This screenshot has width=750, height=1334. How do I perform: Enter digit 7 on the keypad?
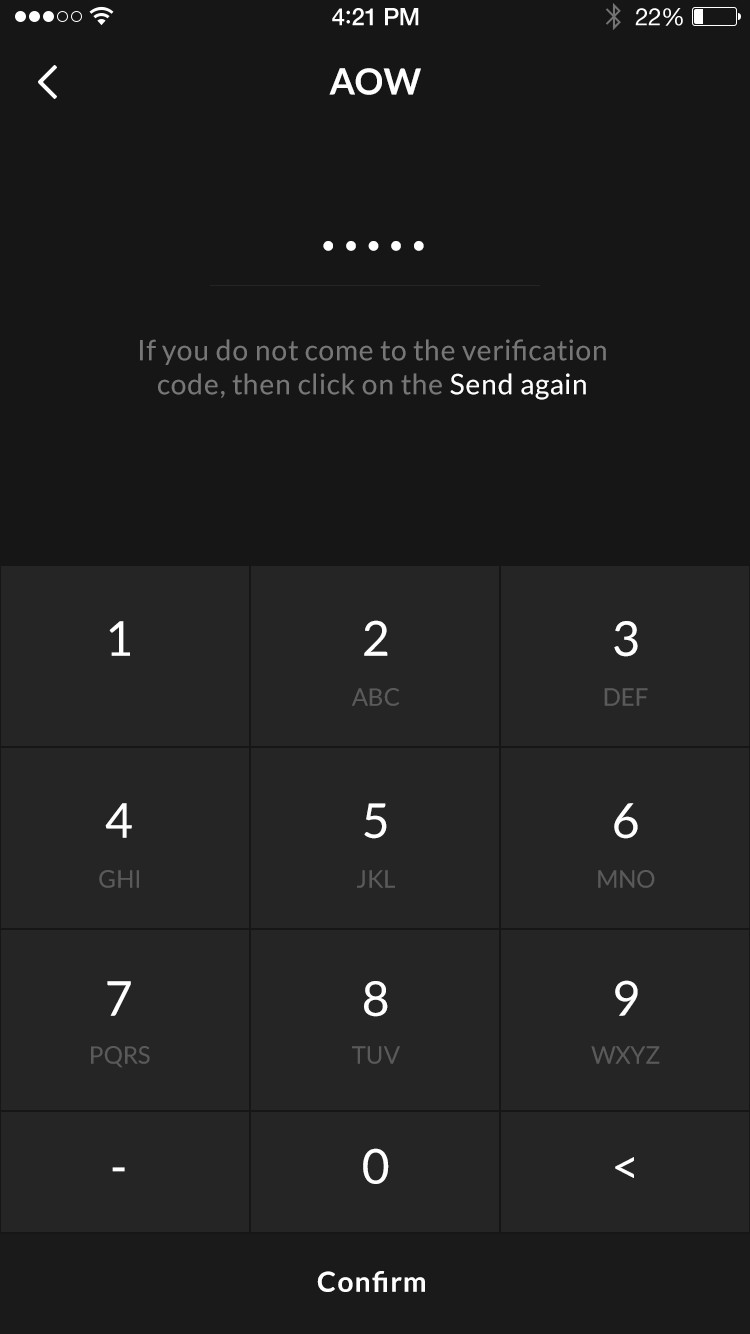[124, 1020]
